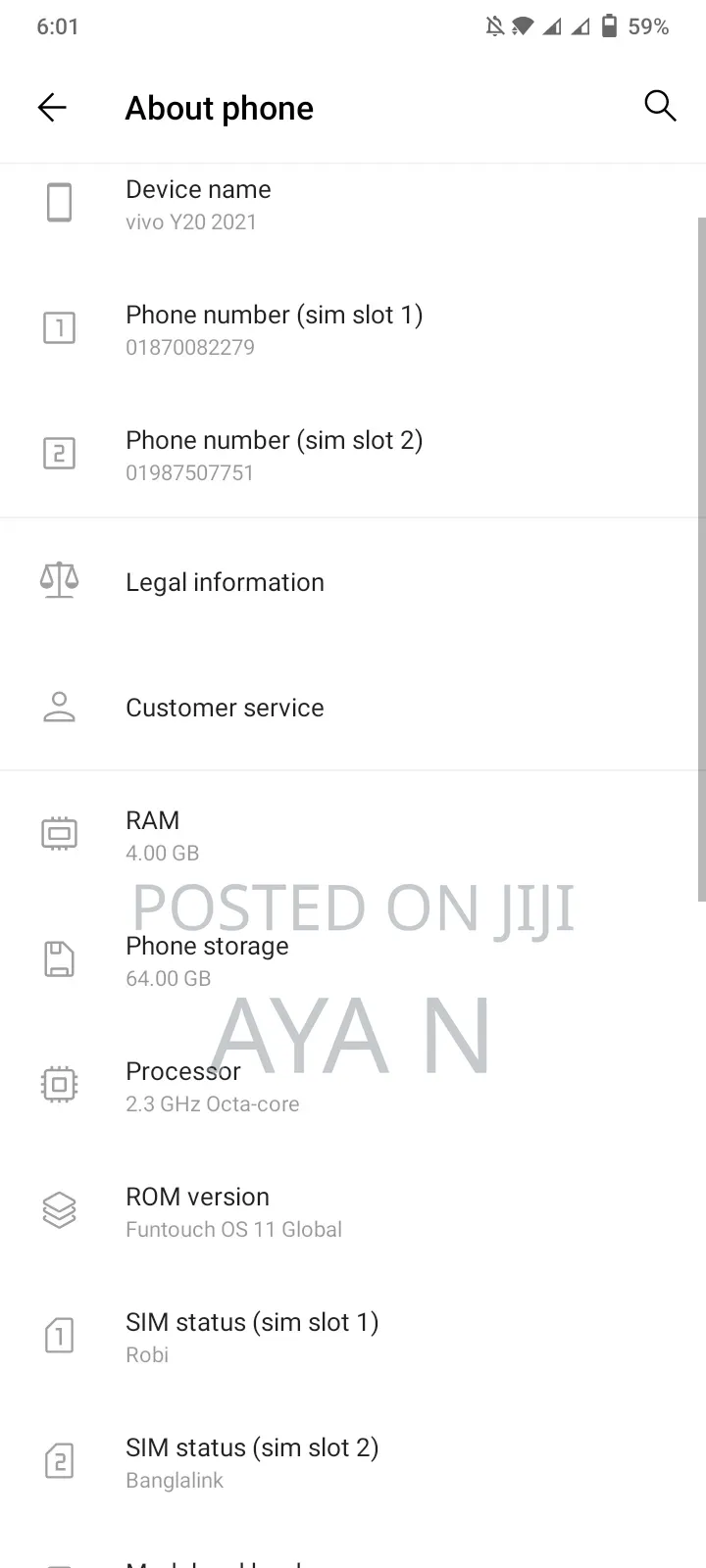Screen dimensions: 706x1568
Task: Select the Customer service entry
Action: tap(225, 707)
